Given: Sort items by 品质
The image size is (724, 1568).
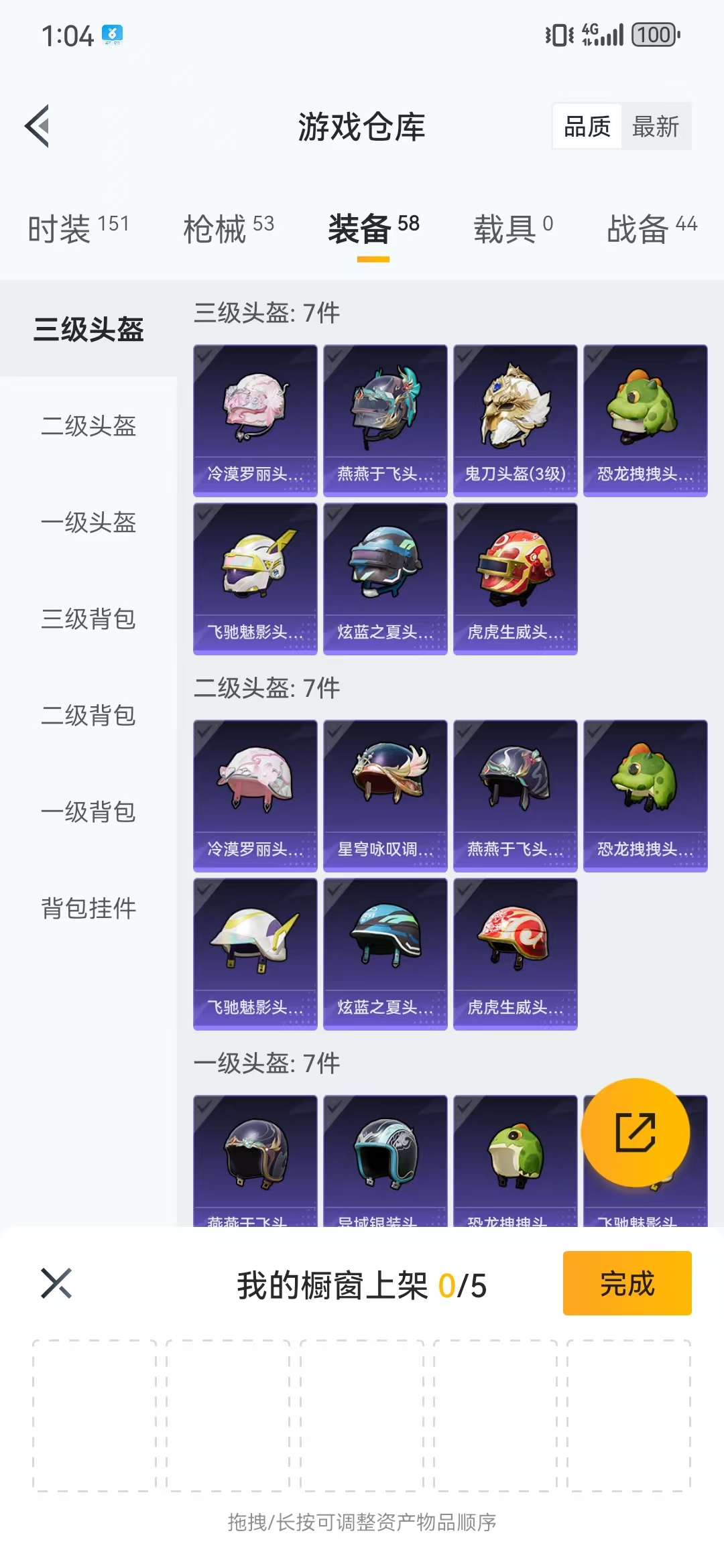Looking at the screenshot, I should (587, 127).
